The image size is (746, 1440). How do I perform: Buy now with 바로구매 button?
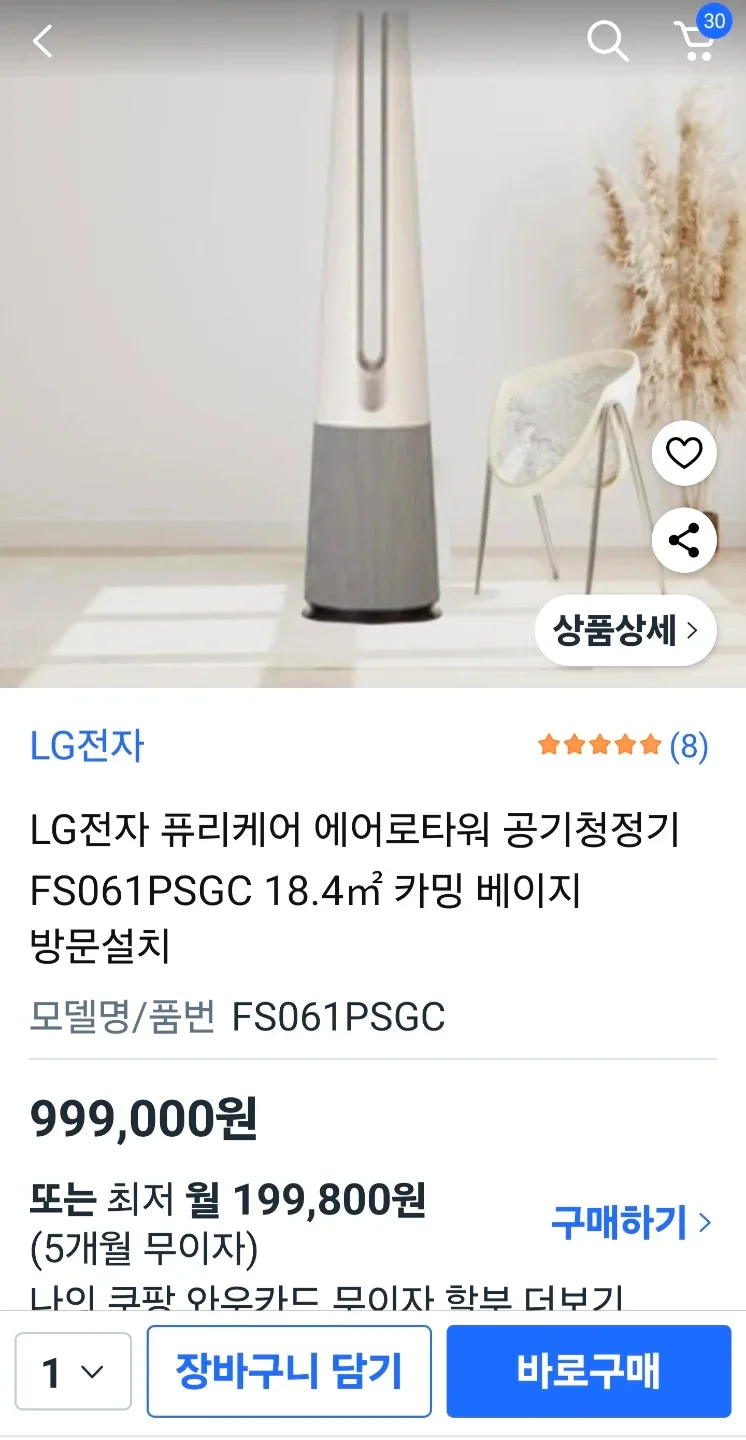click(588, 1372)
